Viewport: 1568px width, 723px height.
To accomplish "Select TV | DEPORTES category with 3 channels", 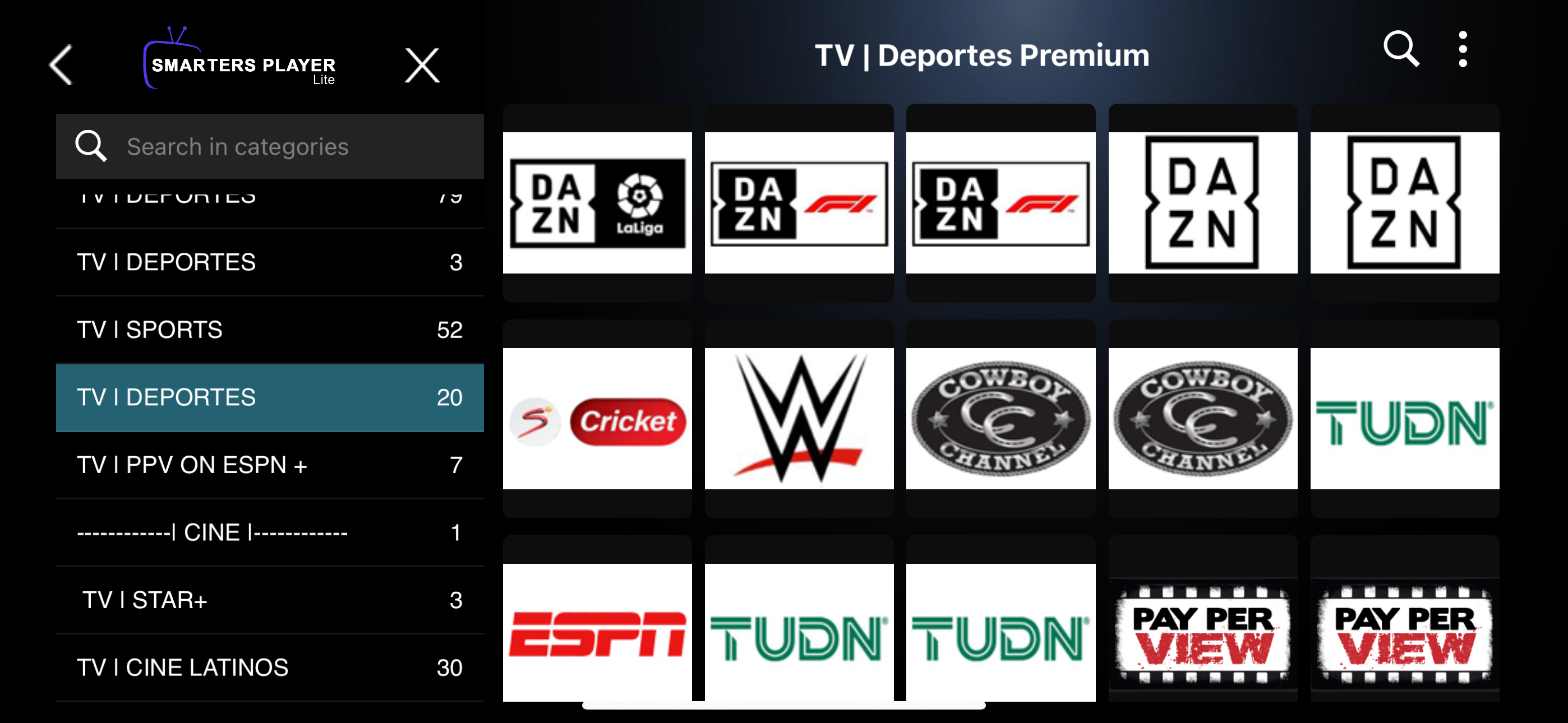I will [x=270, y=262].
